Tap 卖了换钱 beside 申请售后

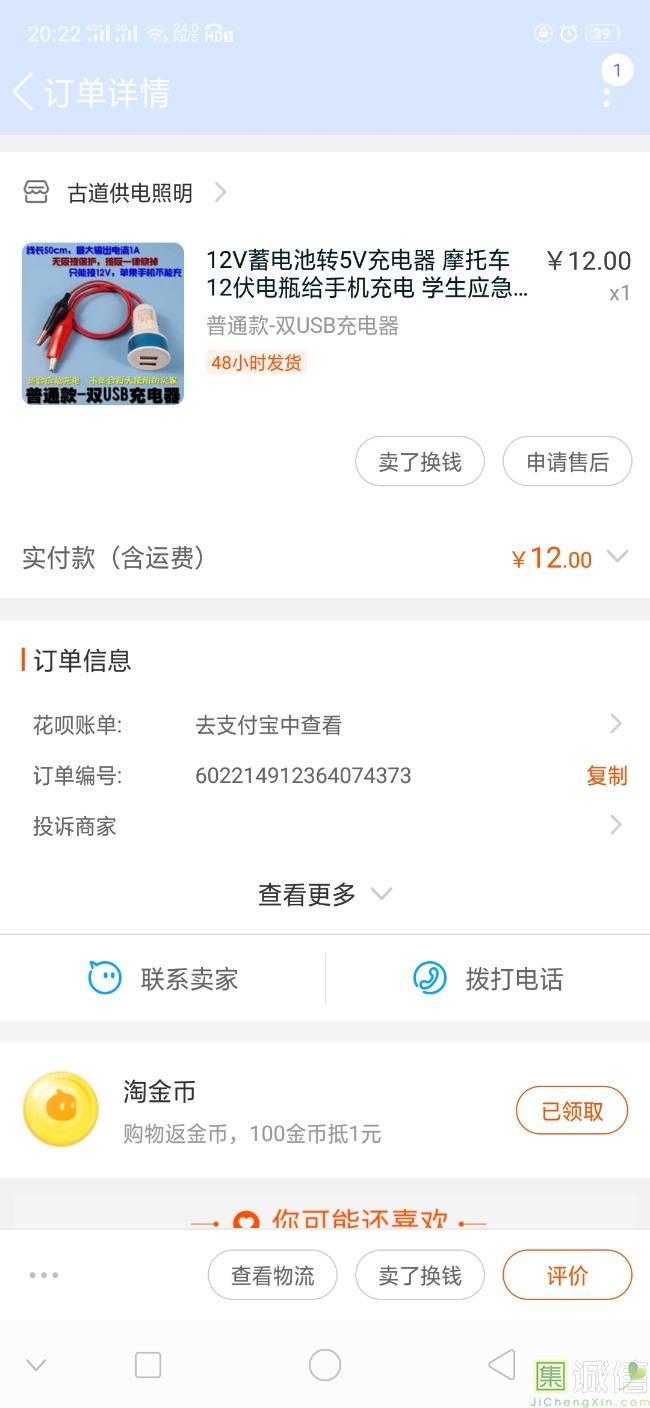420,462
